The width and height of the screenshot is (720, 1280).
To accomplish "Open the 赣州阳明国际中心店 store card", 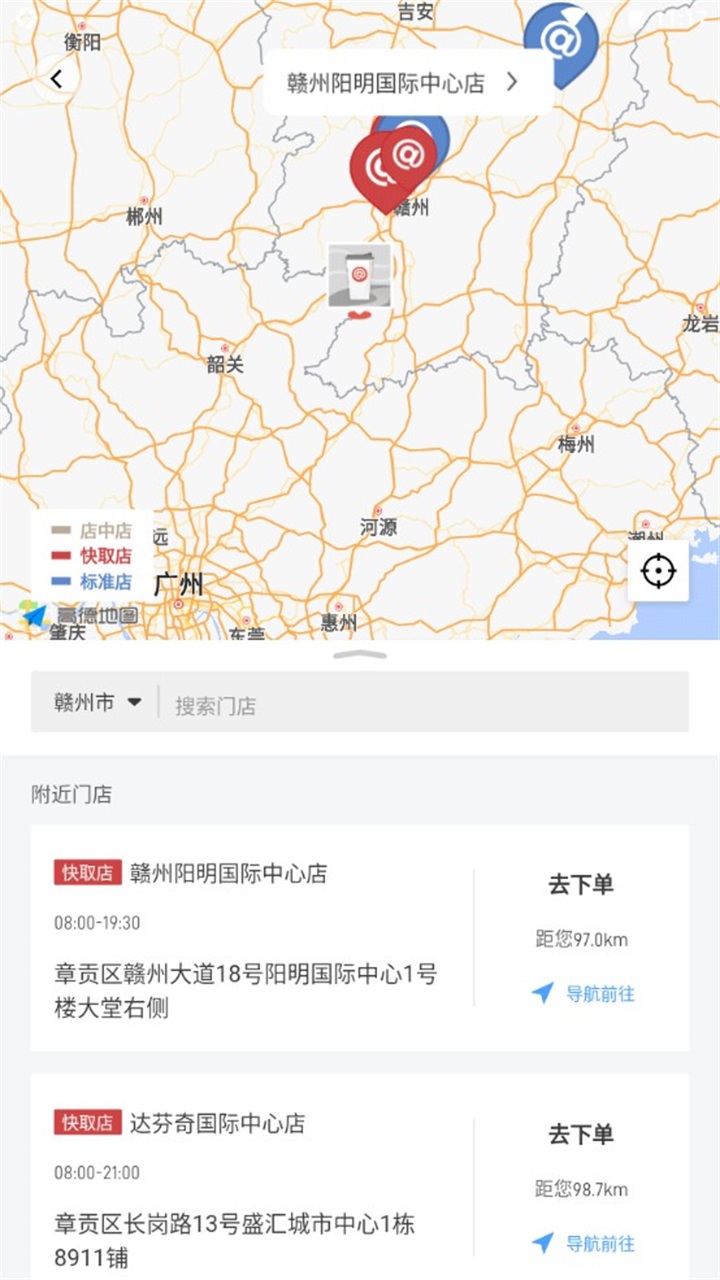I will point(250,938).
